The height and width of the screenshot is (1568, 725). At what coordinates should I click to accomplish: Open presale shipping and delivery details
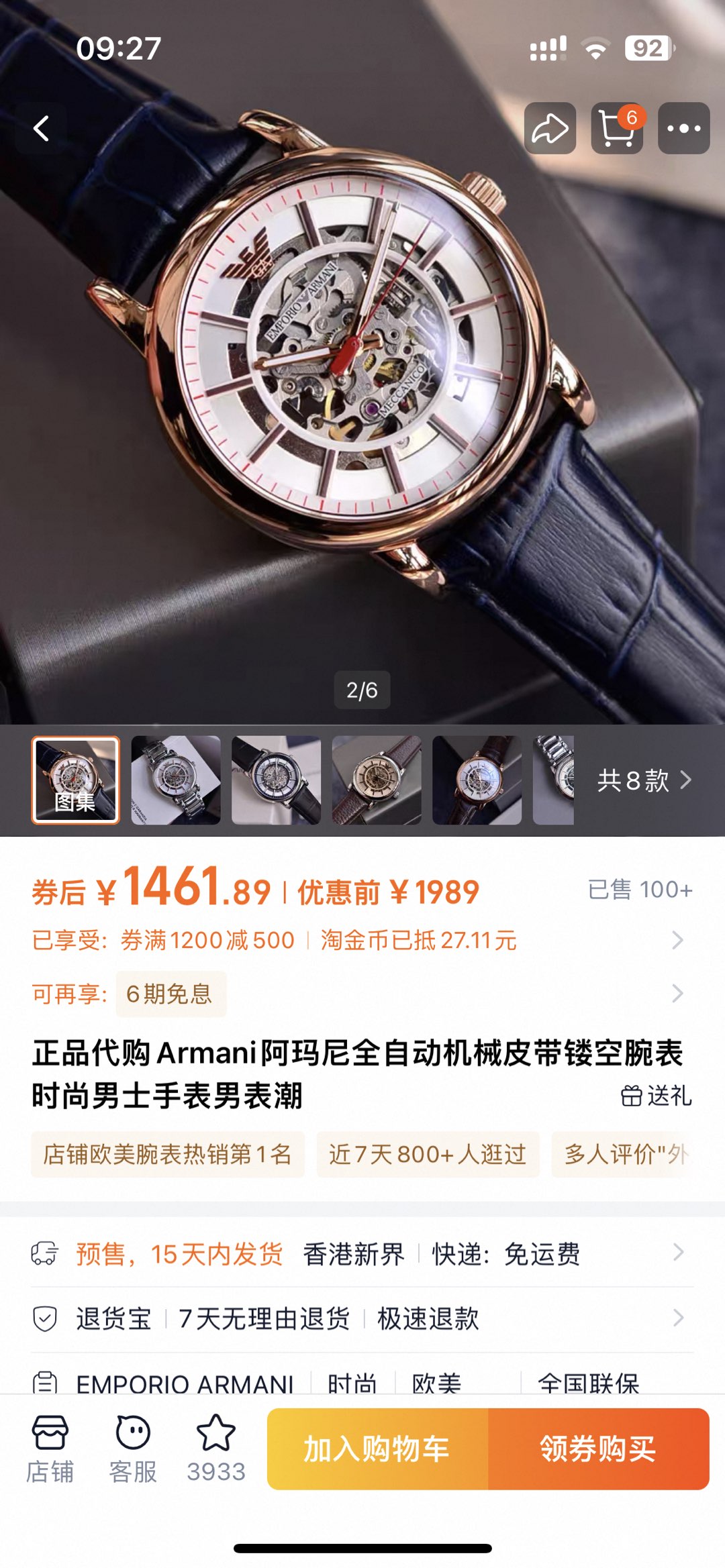pos(362,1253)
